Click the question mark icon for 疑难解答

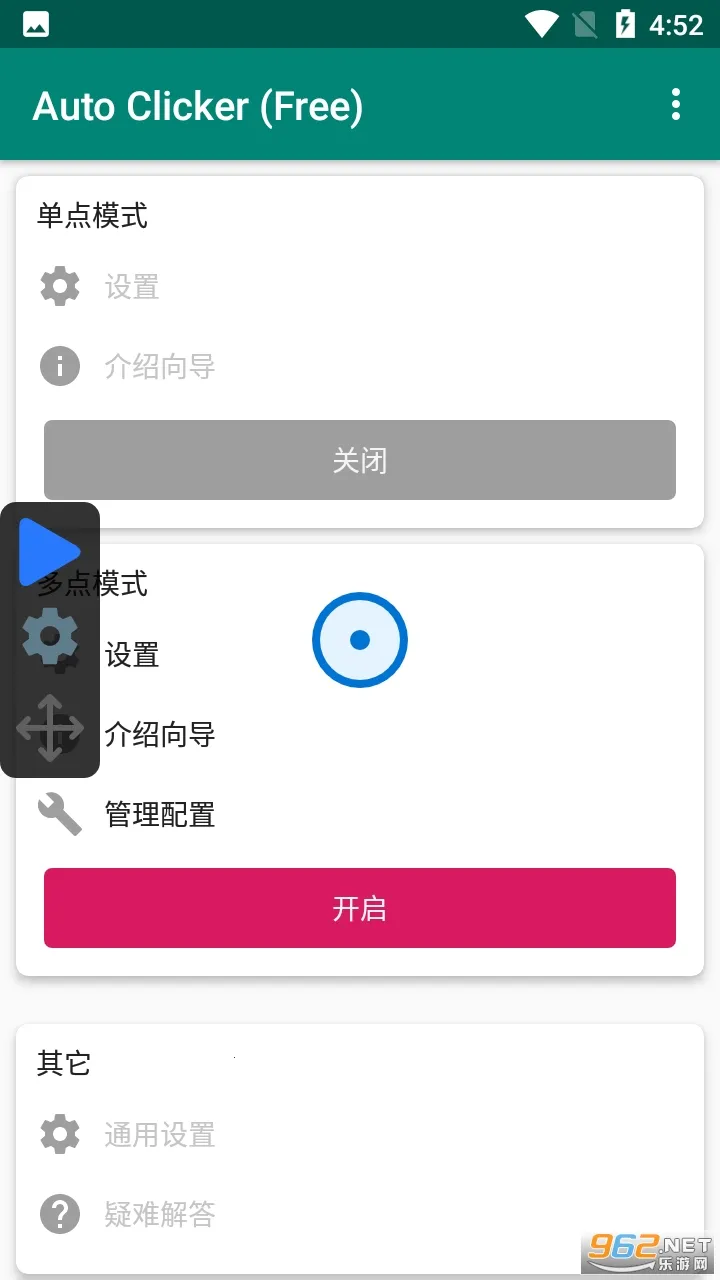[59, 1214]
